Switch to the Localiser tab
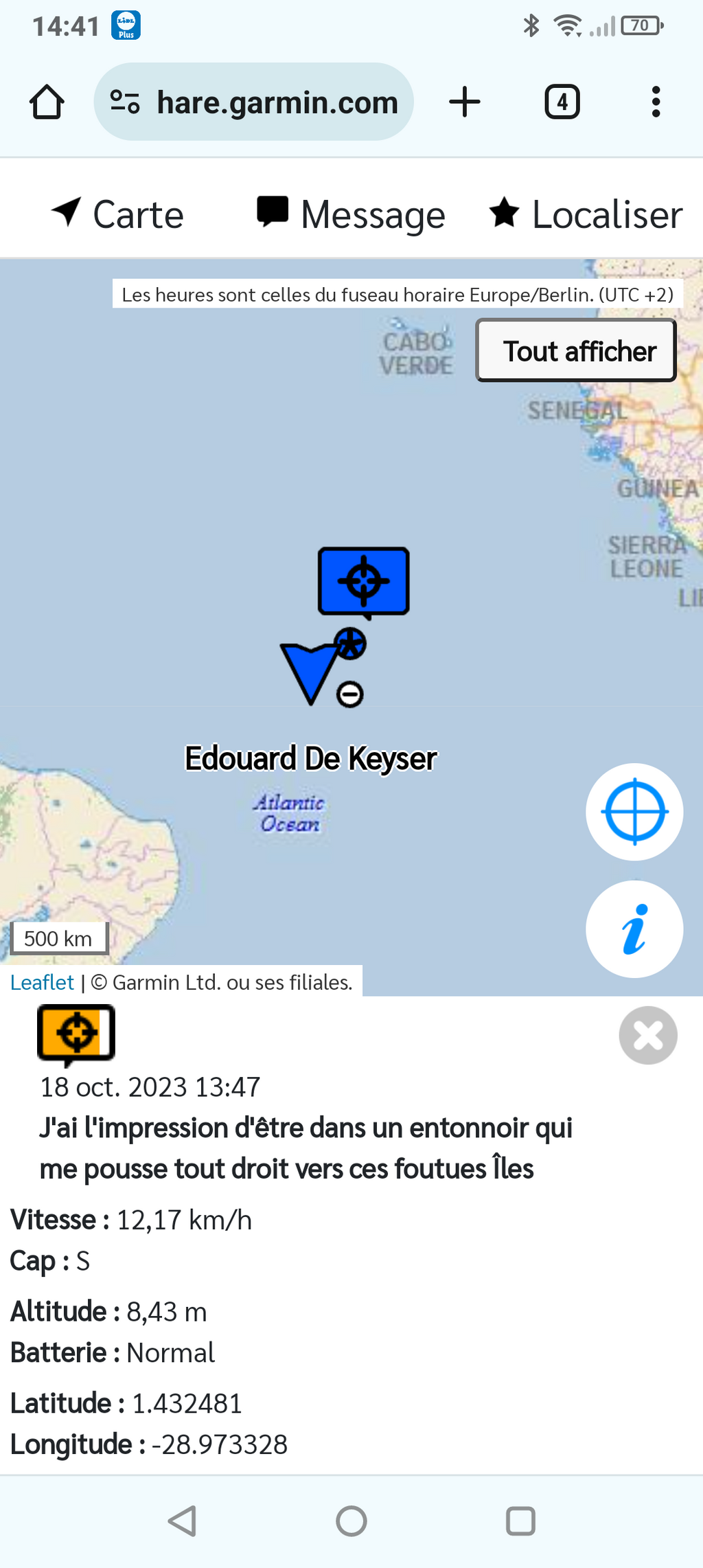This screenshot has width=703, height=1568. (x=586, y=214)
